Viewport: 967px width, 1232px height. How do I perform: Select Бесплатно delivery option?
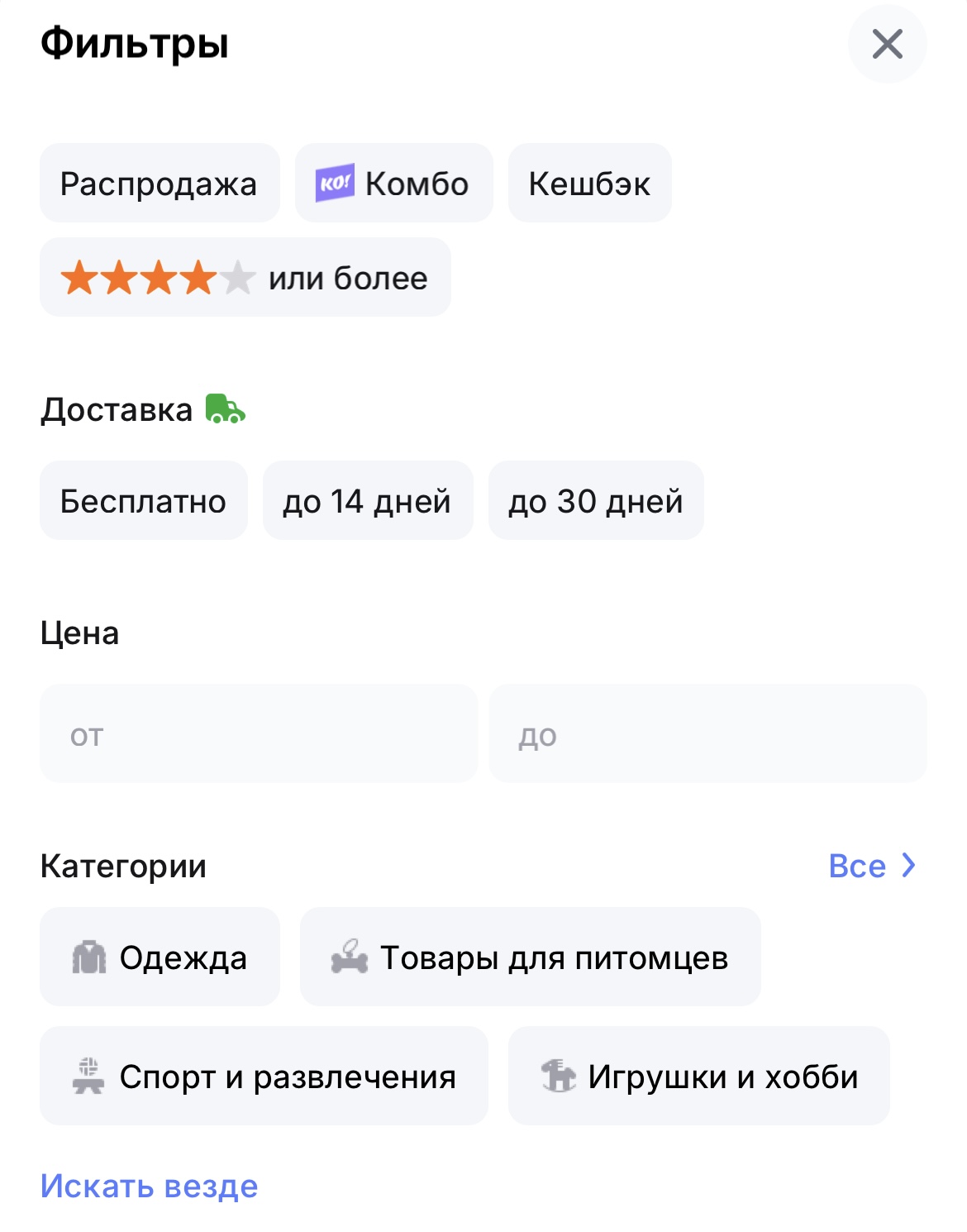point(143,500)
